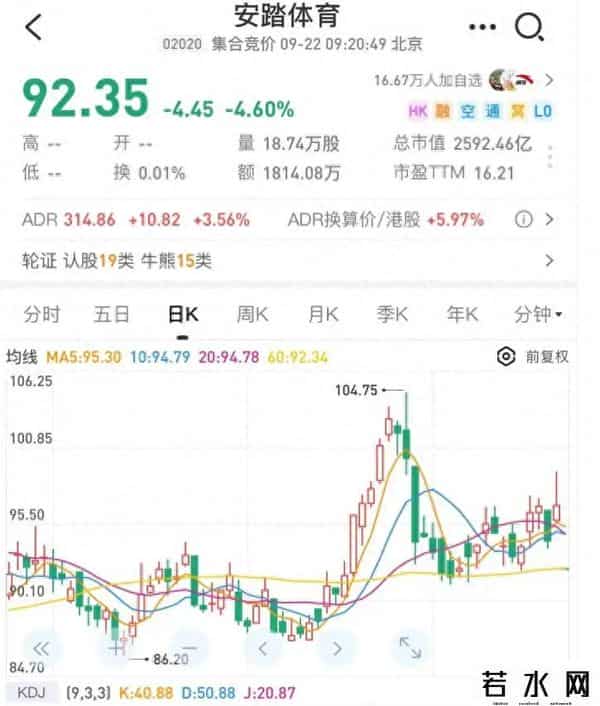
Task: Open the search icon
Action: (x=529, y=27)
